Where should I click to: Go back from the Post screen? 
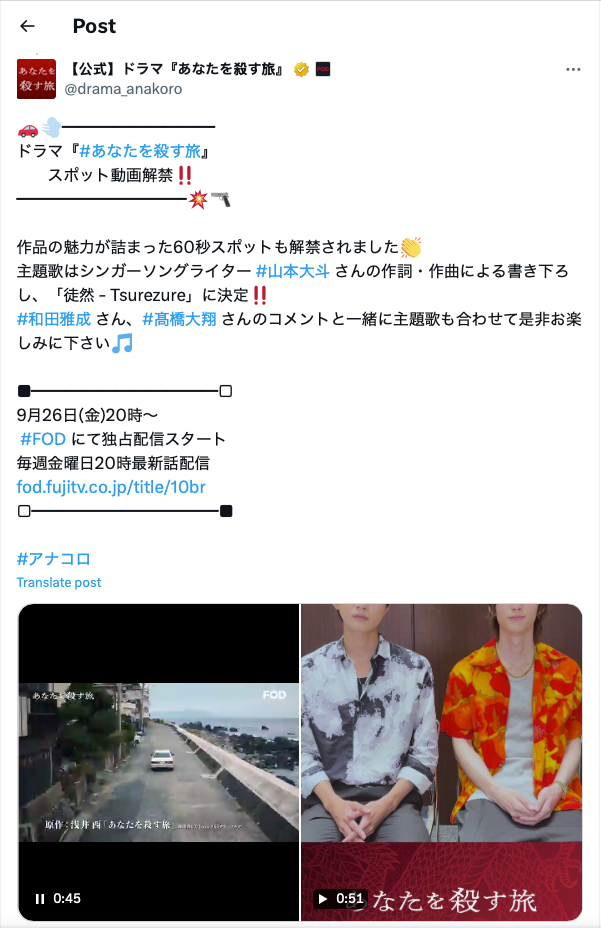tap(27, 26)
